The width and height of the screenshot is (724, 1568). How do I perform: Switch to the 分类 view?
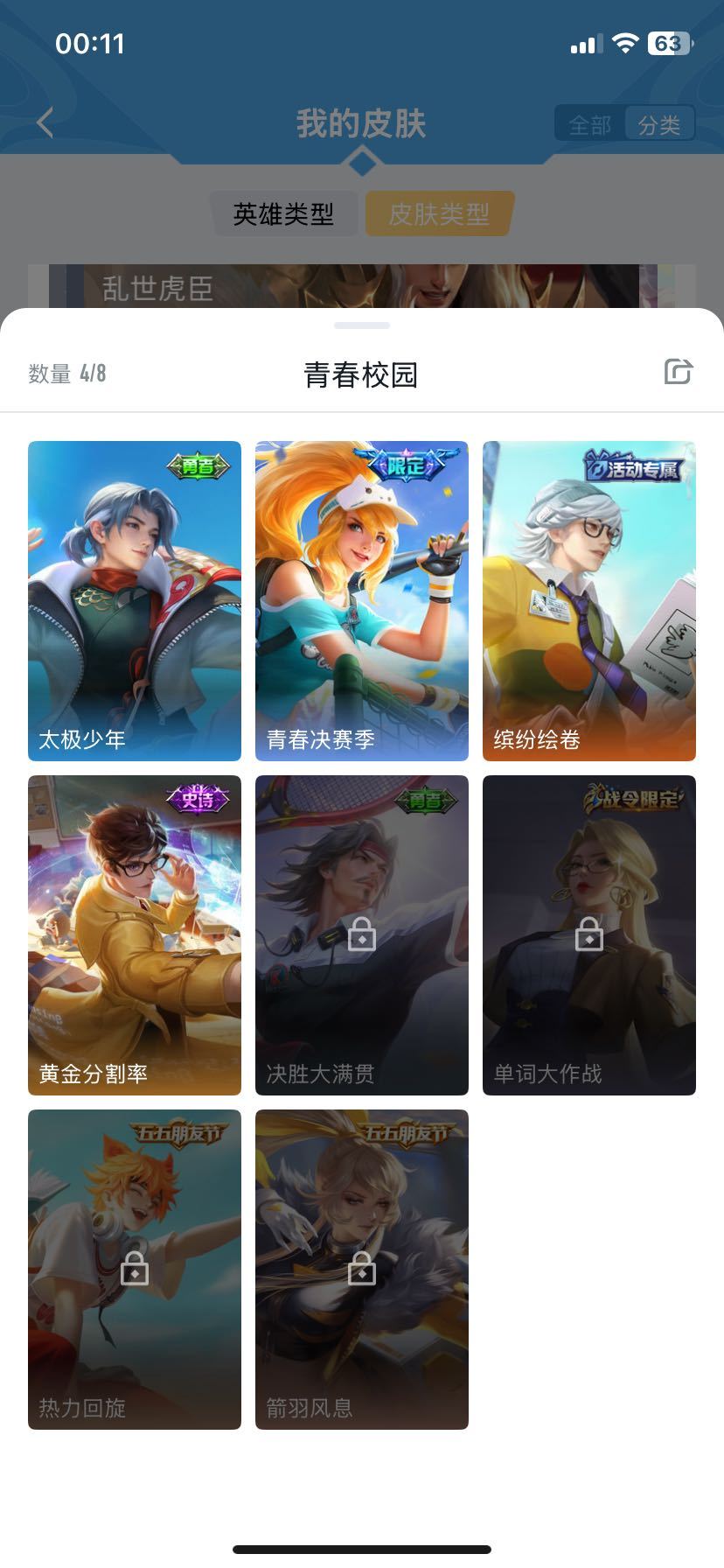point(659,125)
